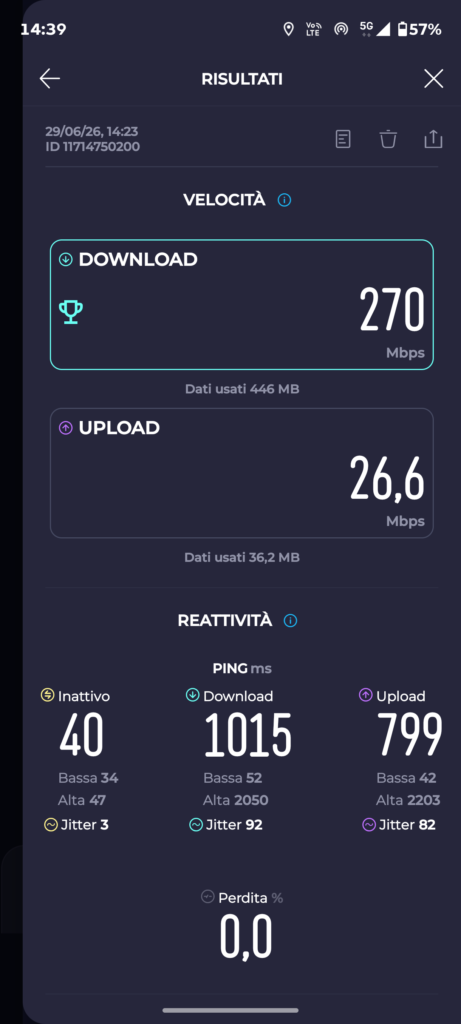Screen dimensions: 461x1024
Task: Open the result notes icon
Action: 343,138
